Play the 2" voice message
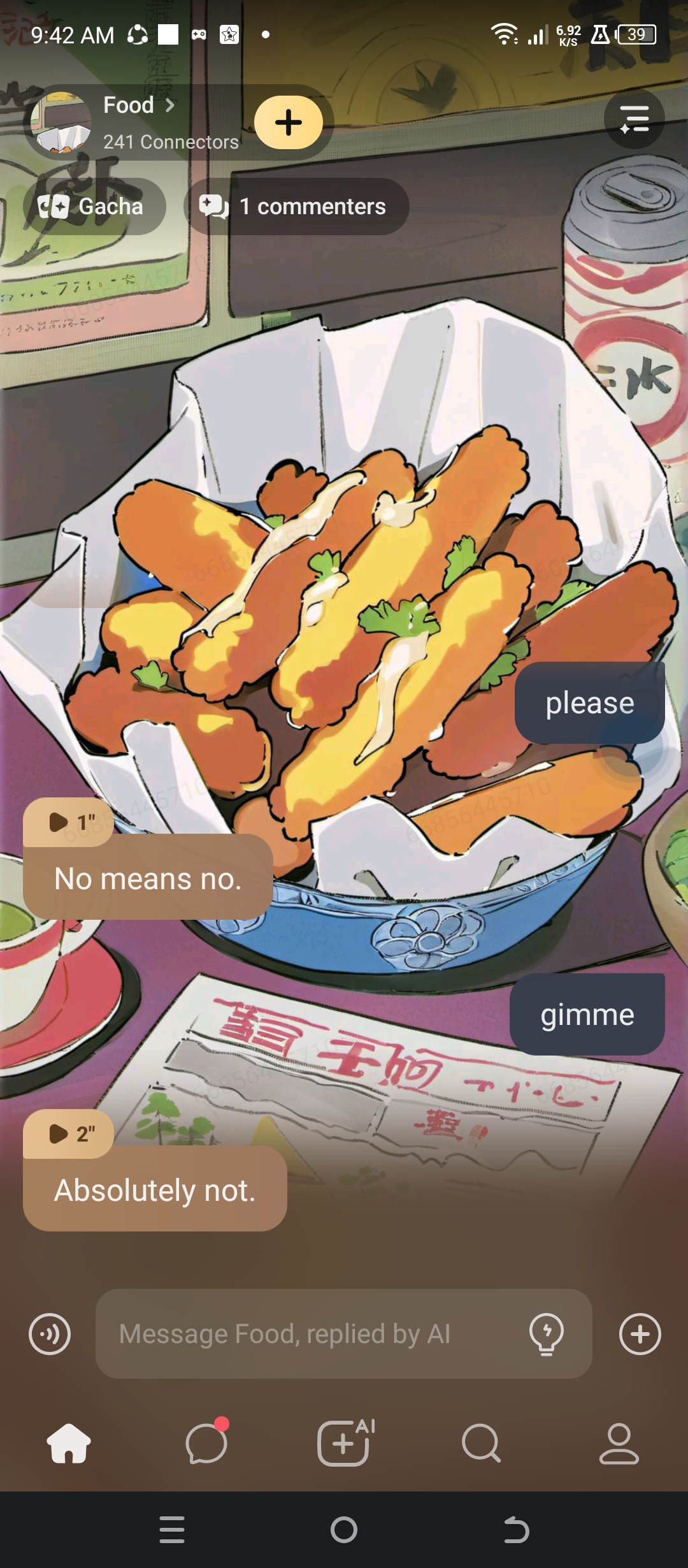Image resolution: width=688 pixels, height=1568 pixels. point(69,1133)
